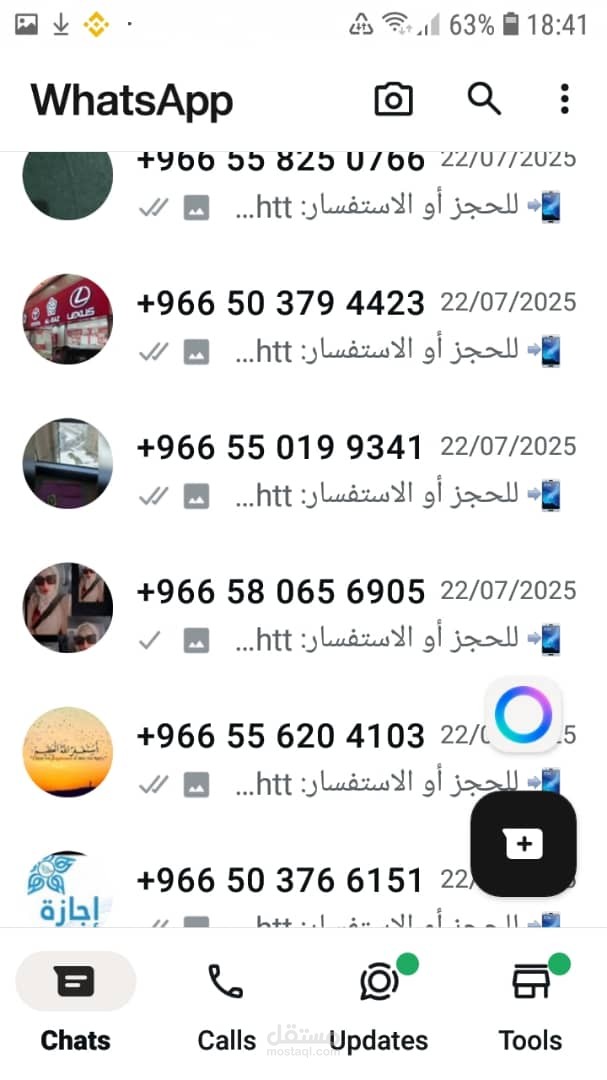Tap the blue ring AI assistant button

[x=524, y=715]
